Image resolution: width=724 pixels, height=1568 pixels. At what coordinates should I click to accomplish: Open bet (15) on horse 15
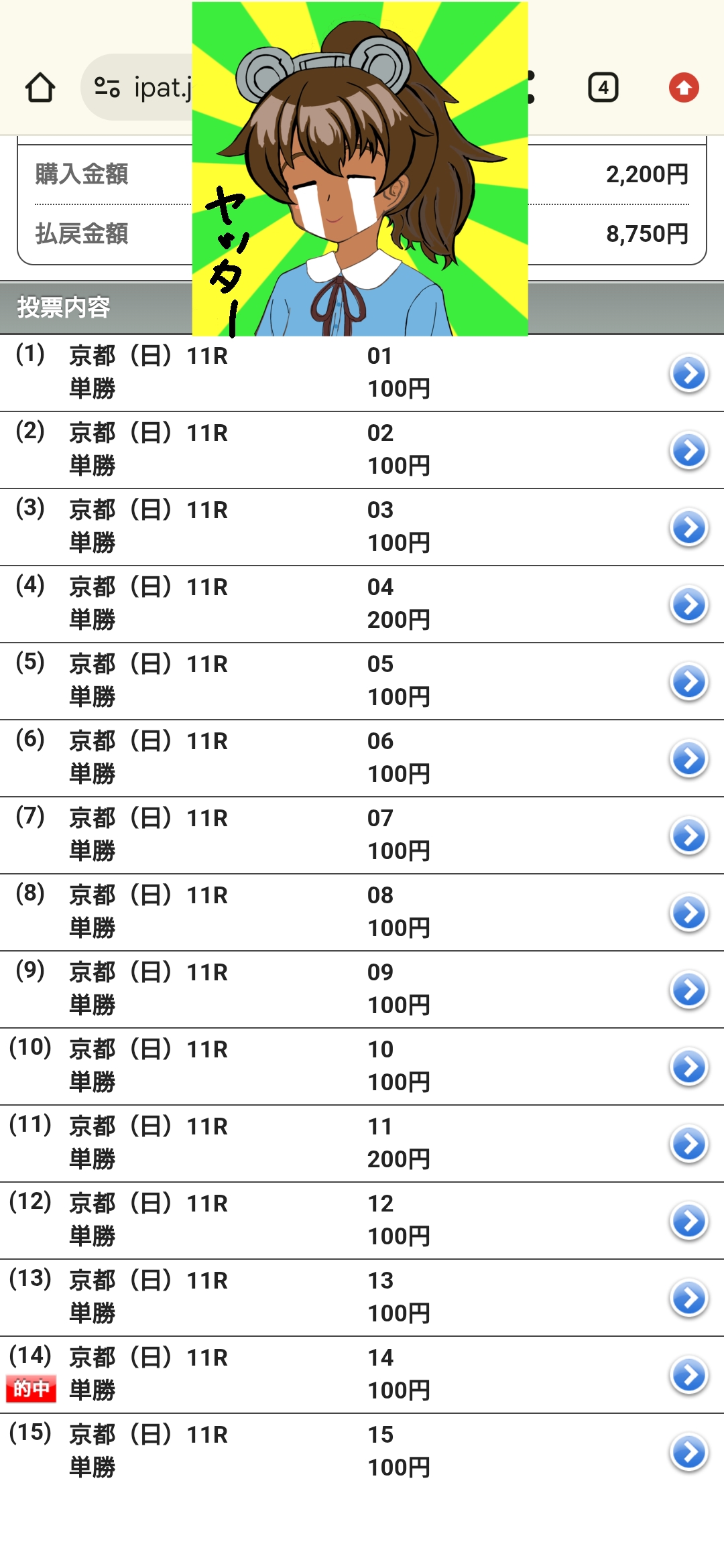click(688, 1452)
